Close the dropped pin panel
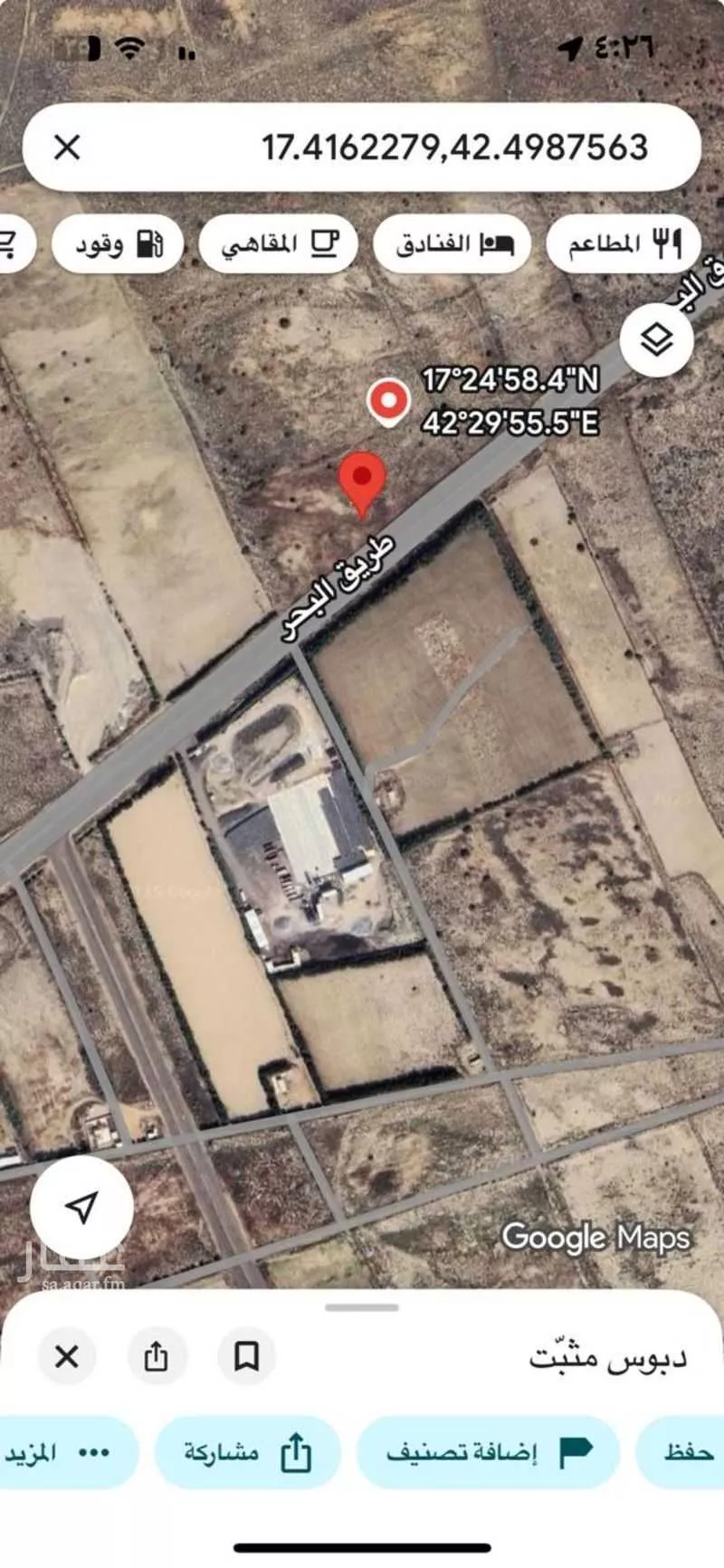This screenshot has width=724, height=1568. click(67, 1356)
